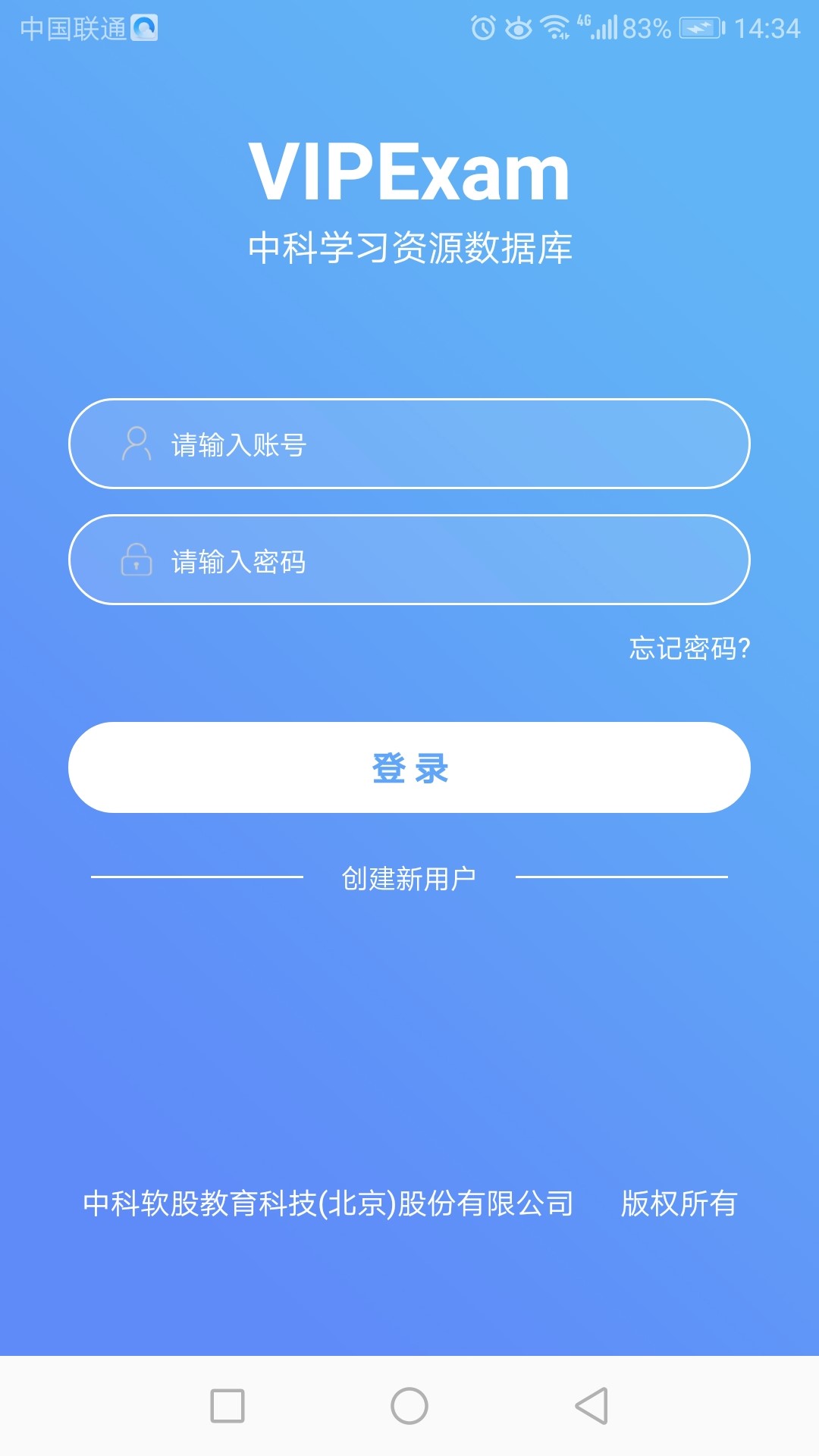Create a new user (创建新用户)
This screenshot has width=819, height=1456.
[x=409, y=878]
